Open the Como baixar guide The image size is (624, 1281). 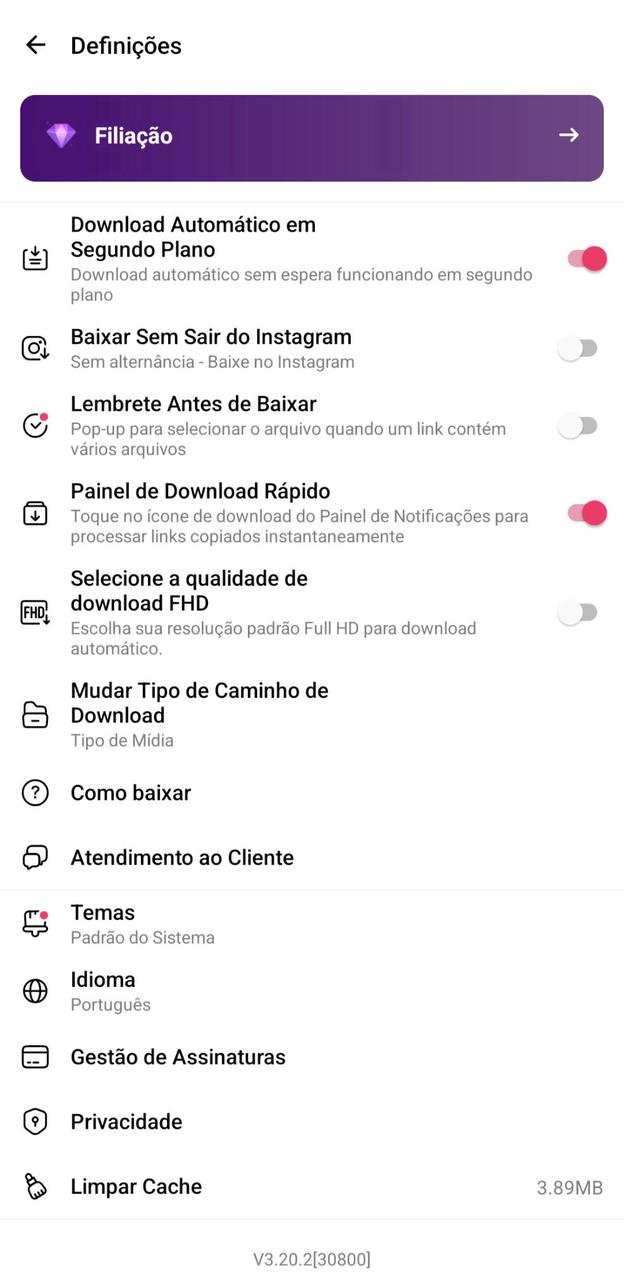click(131, 793)
